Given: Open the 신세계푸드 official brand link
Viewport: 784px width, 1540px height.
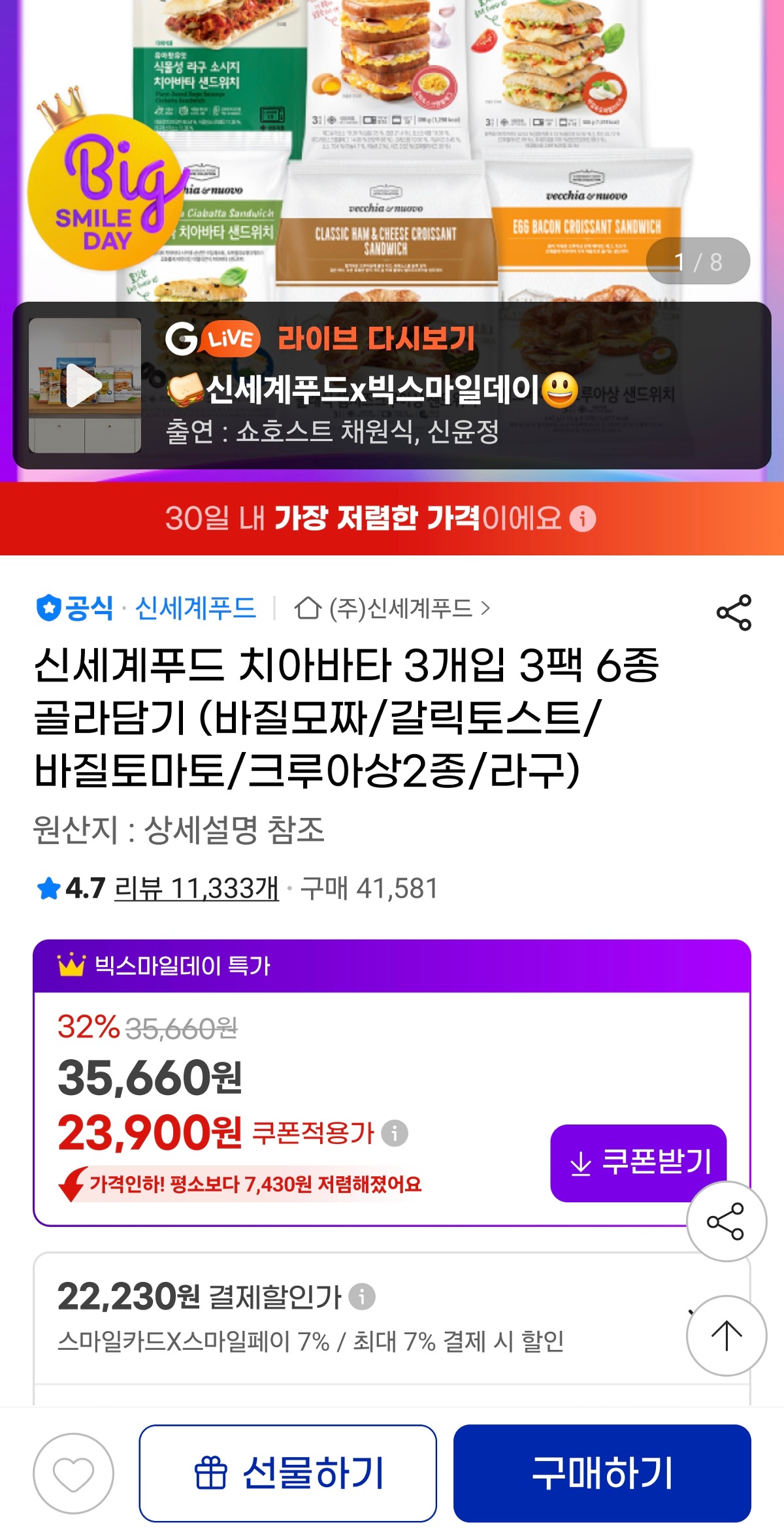Looking at the screenshot, I should pyautogui.click(x=195, y=608).
